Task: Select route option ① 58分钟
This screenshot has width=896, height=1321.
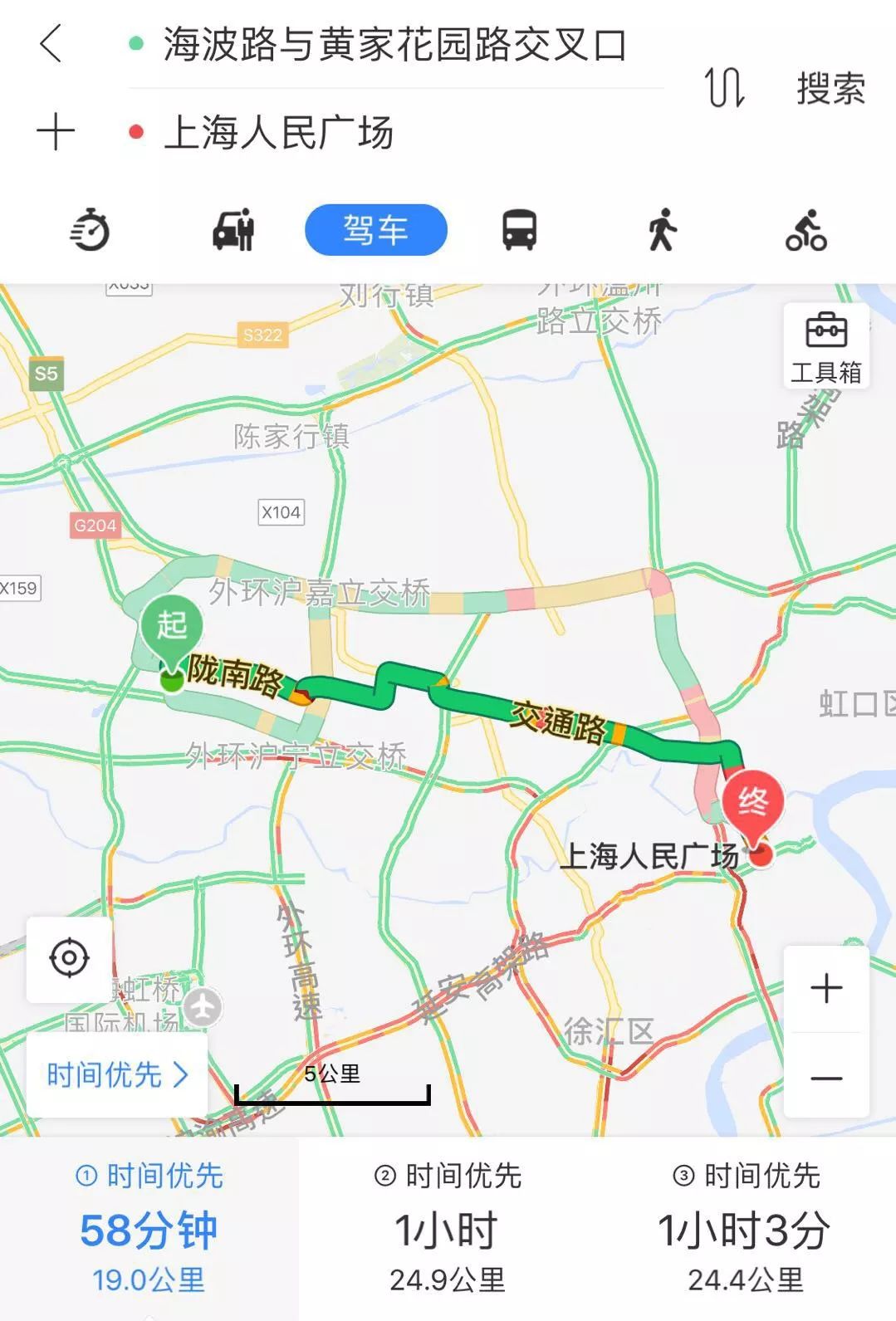Action: pos(149,1230)
